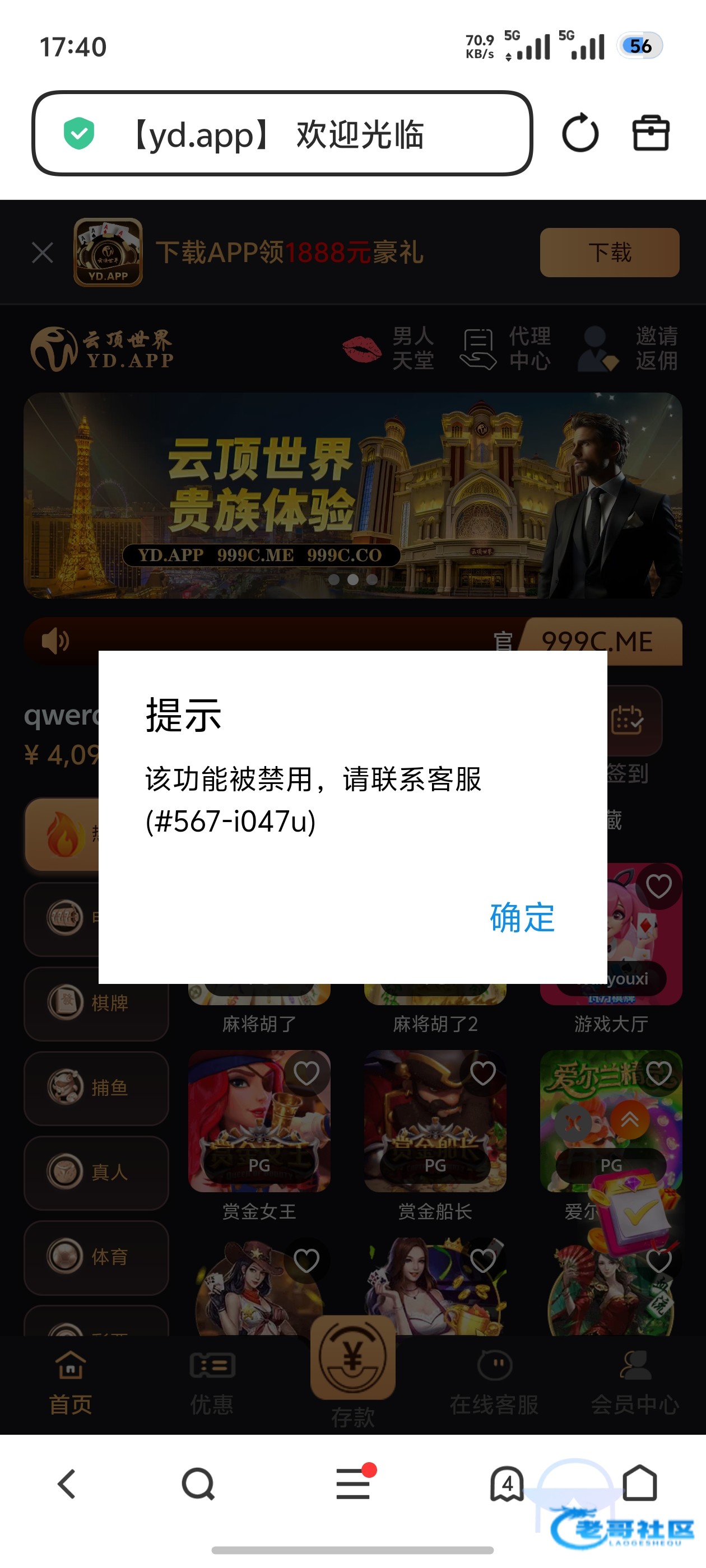Open the browser toolbox icon

[651, 133]
